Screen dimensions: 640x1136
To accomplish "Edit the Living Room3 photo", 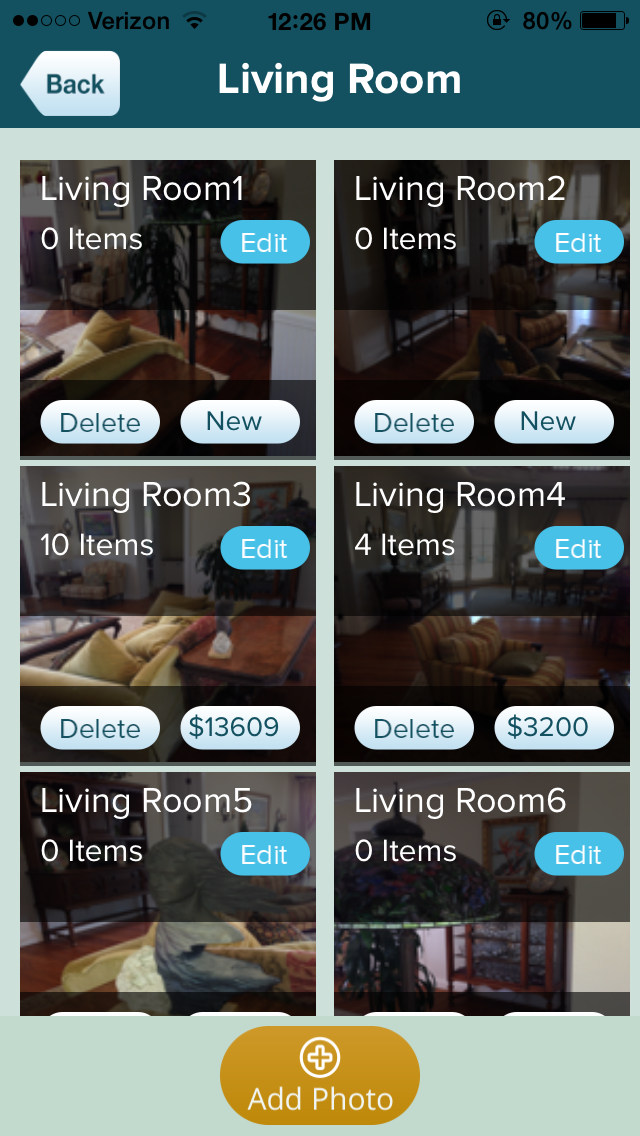I will (264, 549).
